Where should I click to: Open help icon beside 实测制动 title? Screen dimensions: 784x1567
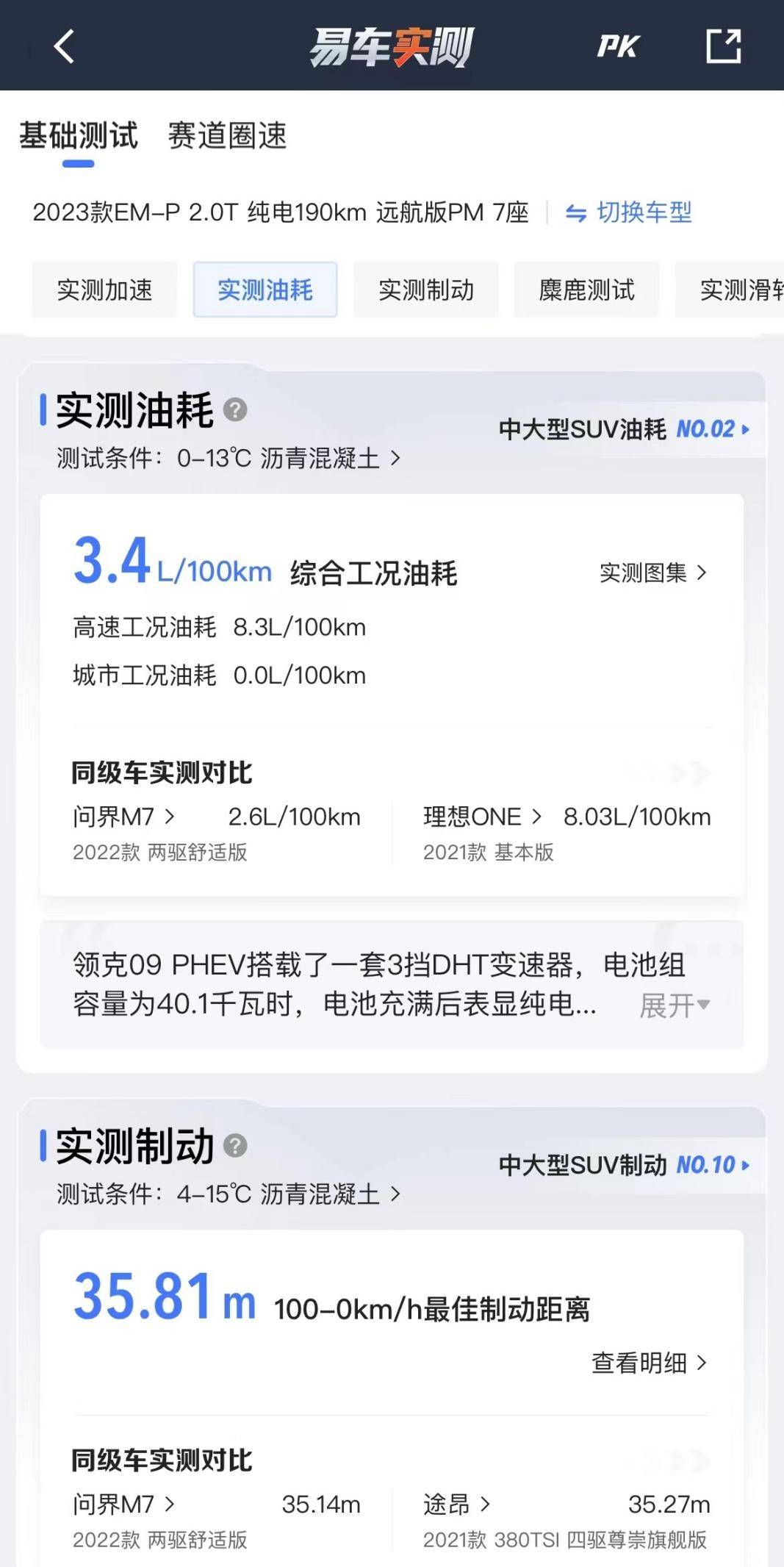(x=235, y=1145)
